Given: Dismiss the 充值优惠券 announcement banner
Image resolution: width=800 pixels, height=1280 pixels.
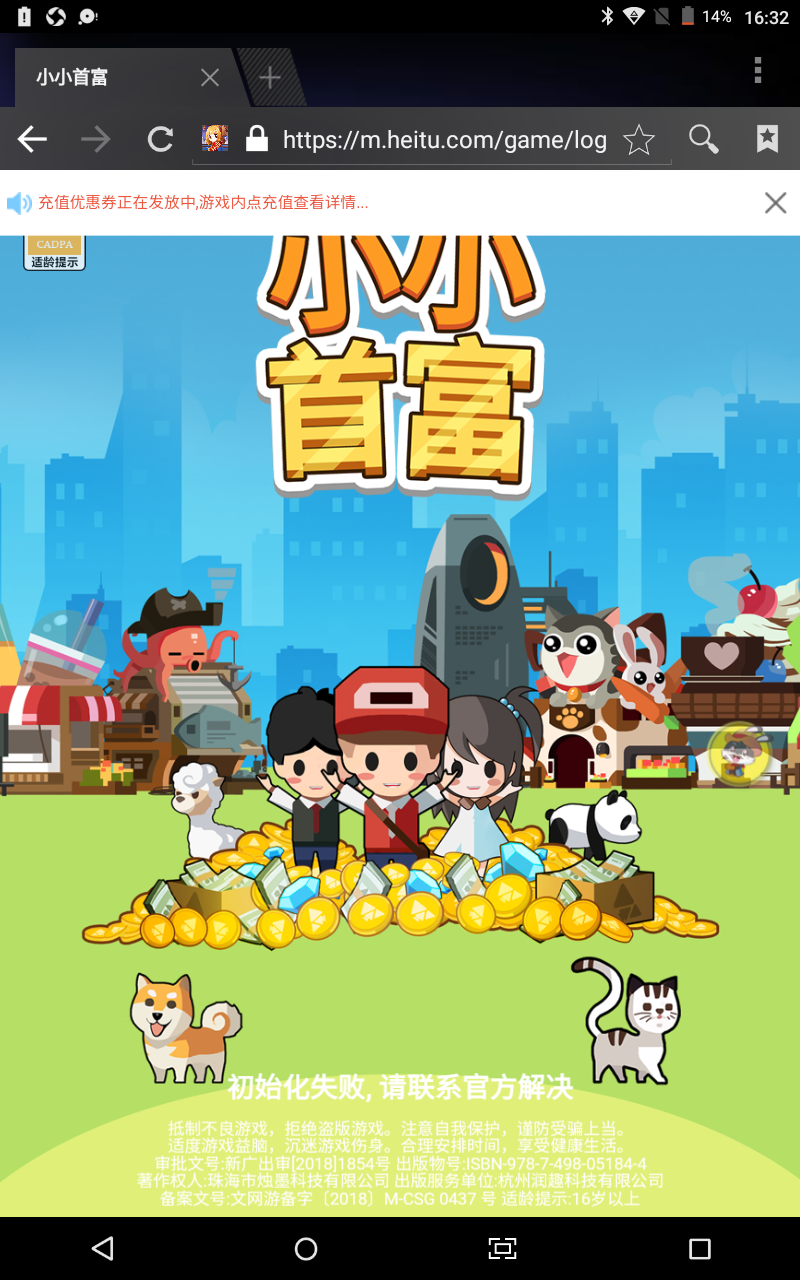Looking at the screenshot, I should (775, 203).
